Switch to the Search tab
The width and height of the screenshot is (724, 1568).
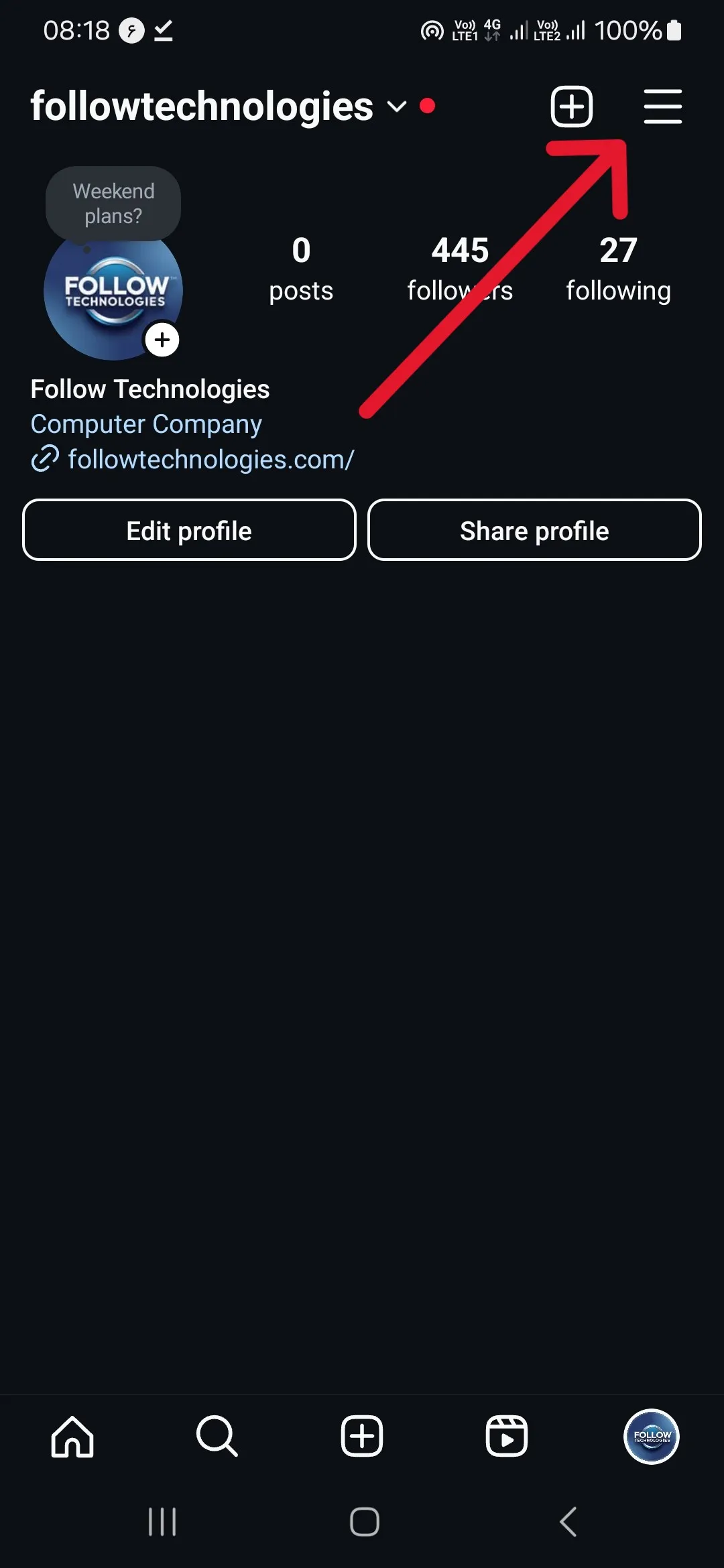coord(217,1437)
